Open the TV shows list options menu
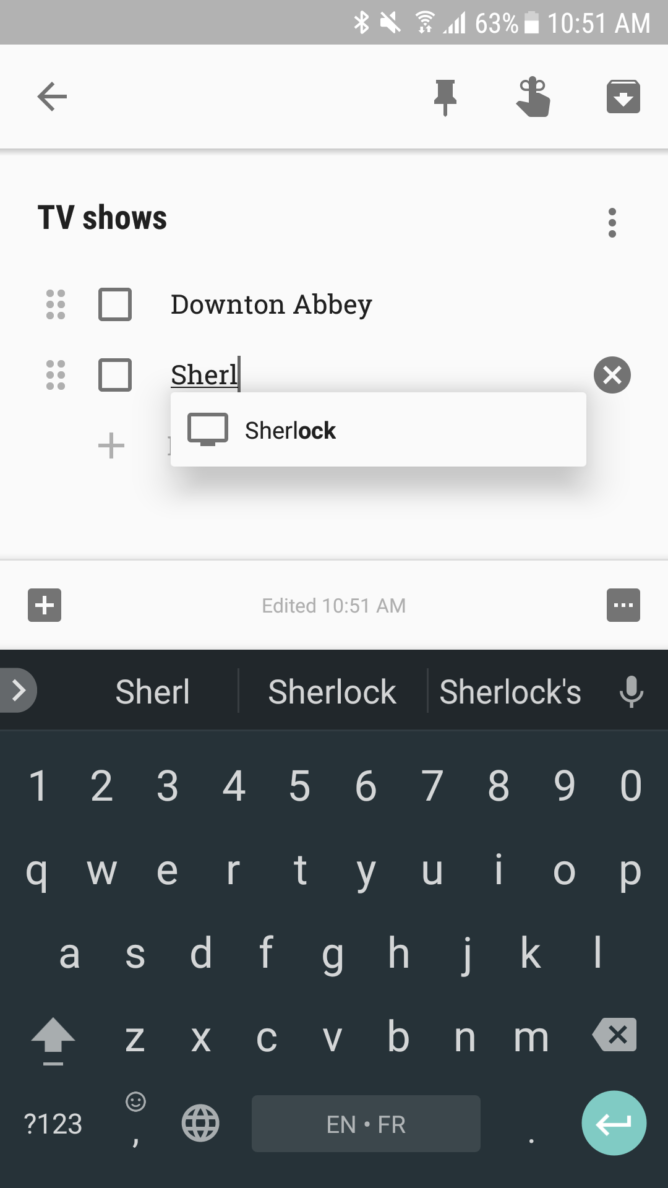Viewport: 668px width, 1188px height. (x=612, y=222)
